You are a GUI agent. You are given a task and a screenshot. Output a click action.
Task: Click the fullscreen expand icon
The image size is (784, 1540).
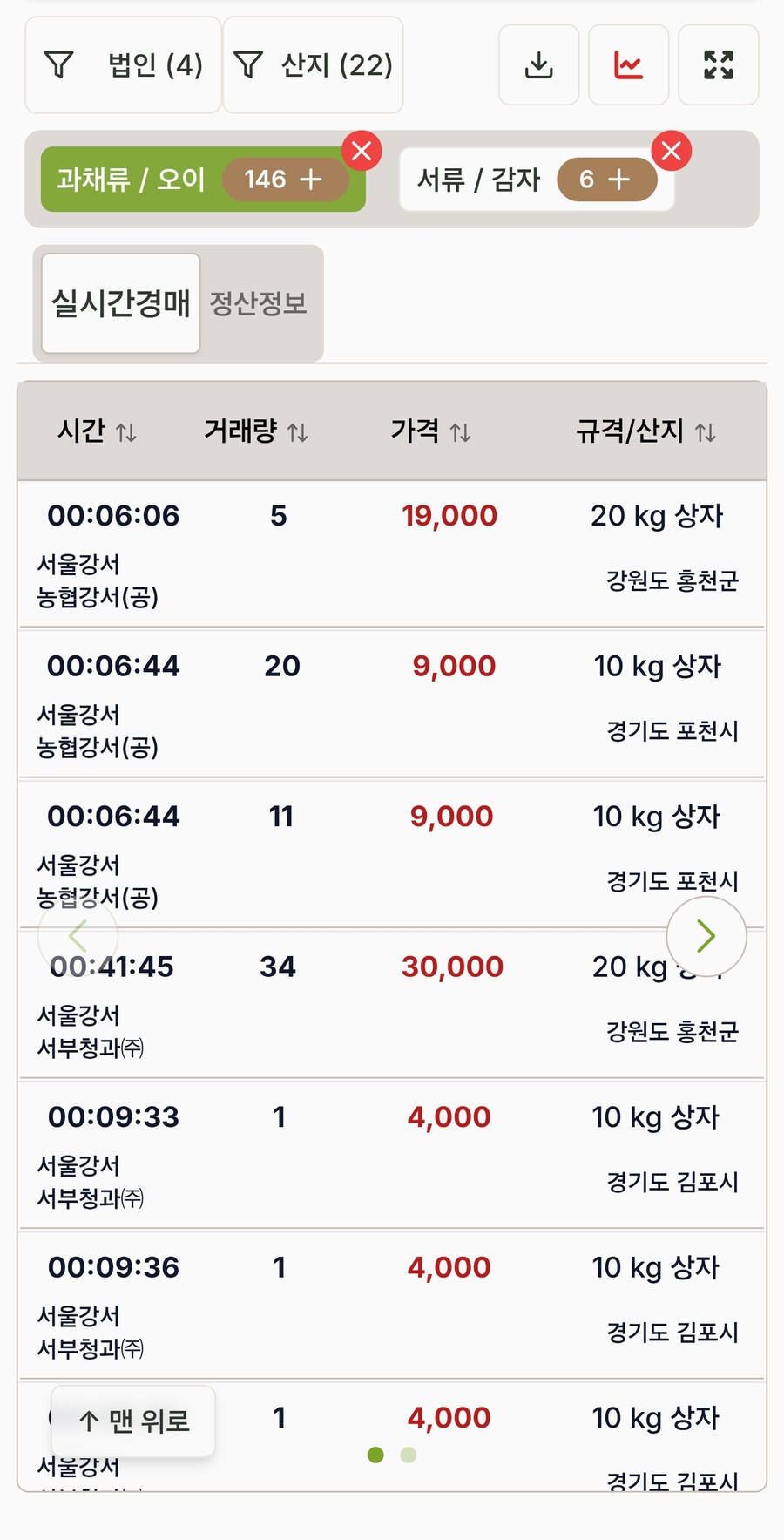coord(718,64)
